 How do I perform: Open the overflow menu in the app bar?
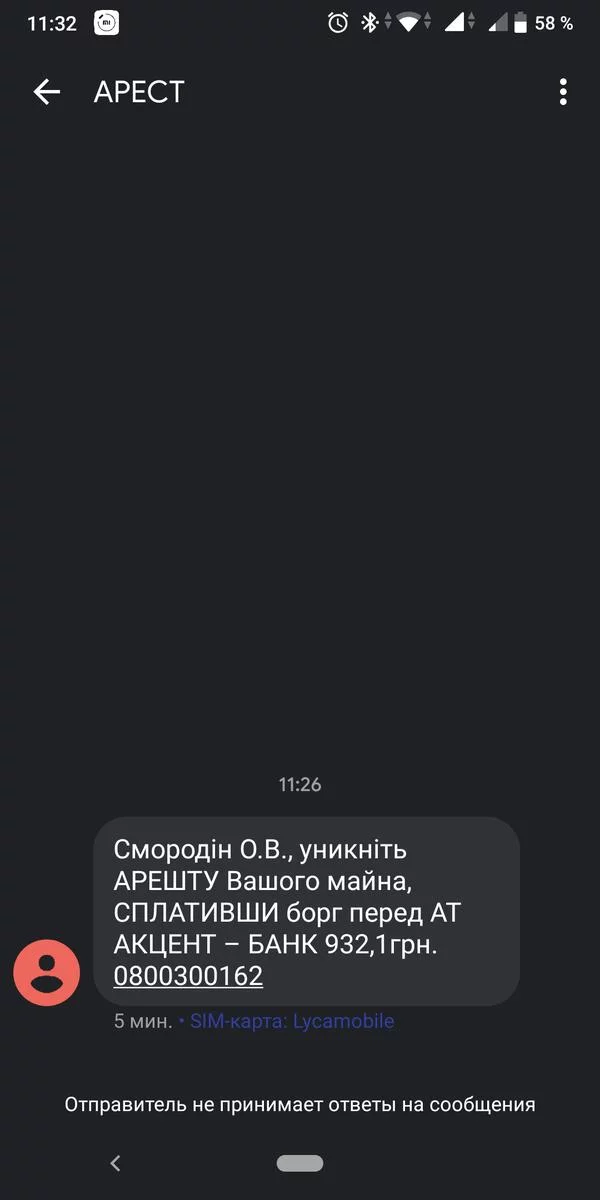[x=563, y=92]
